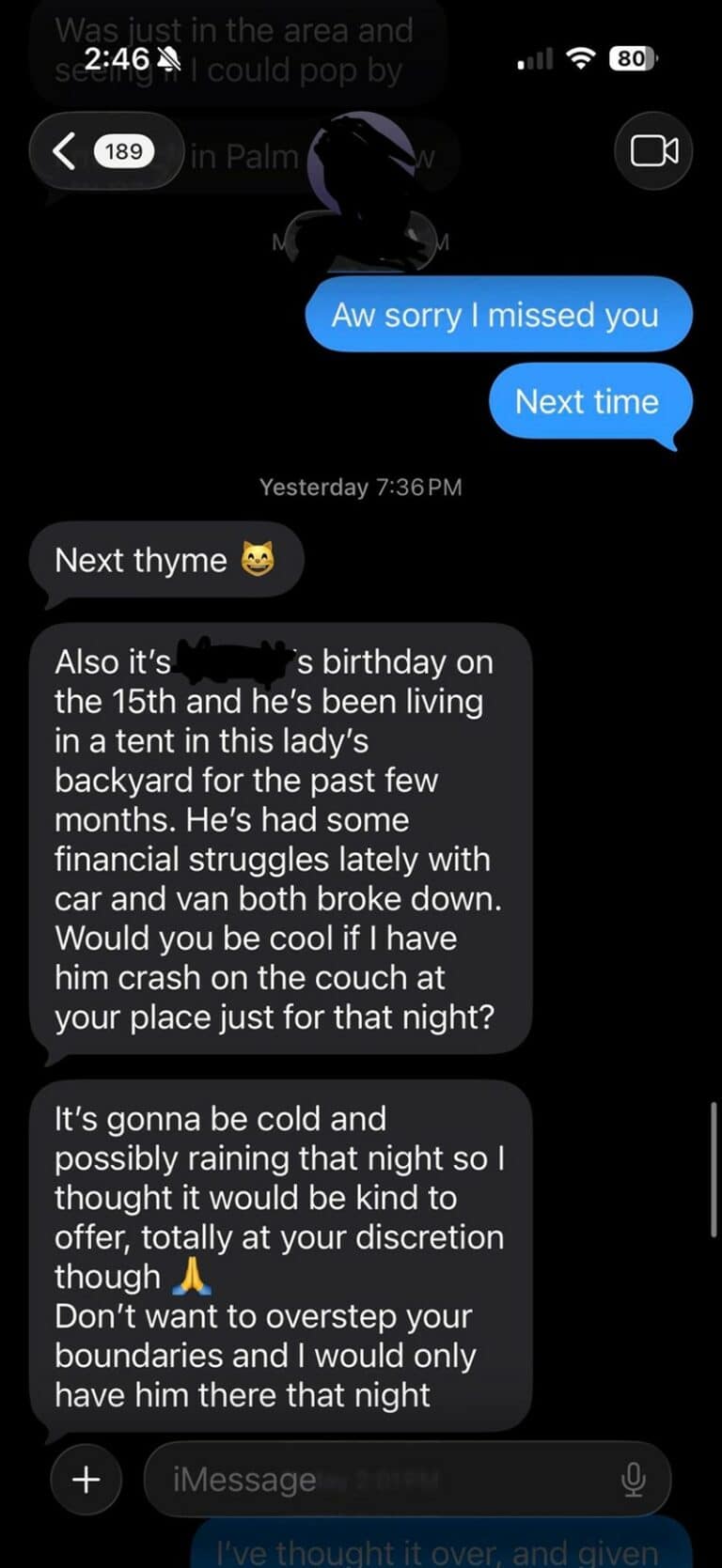The image size is (722, 1568).
Task: Open the plus button for message apps
Action: (86, 1480)
